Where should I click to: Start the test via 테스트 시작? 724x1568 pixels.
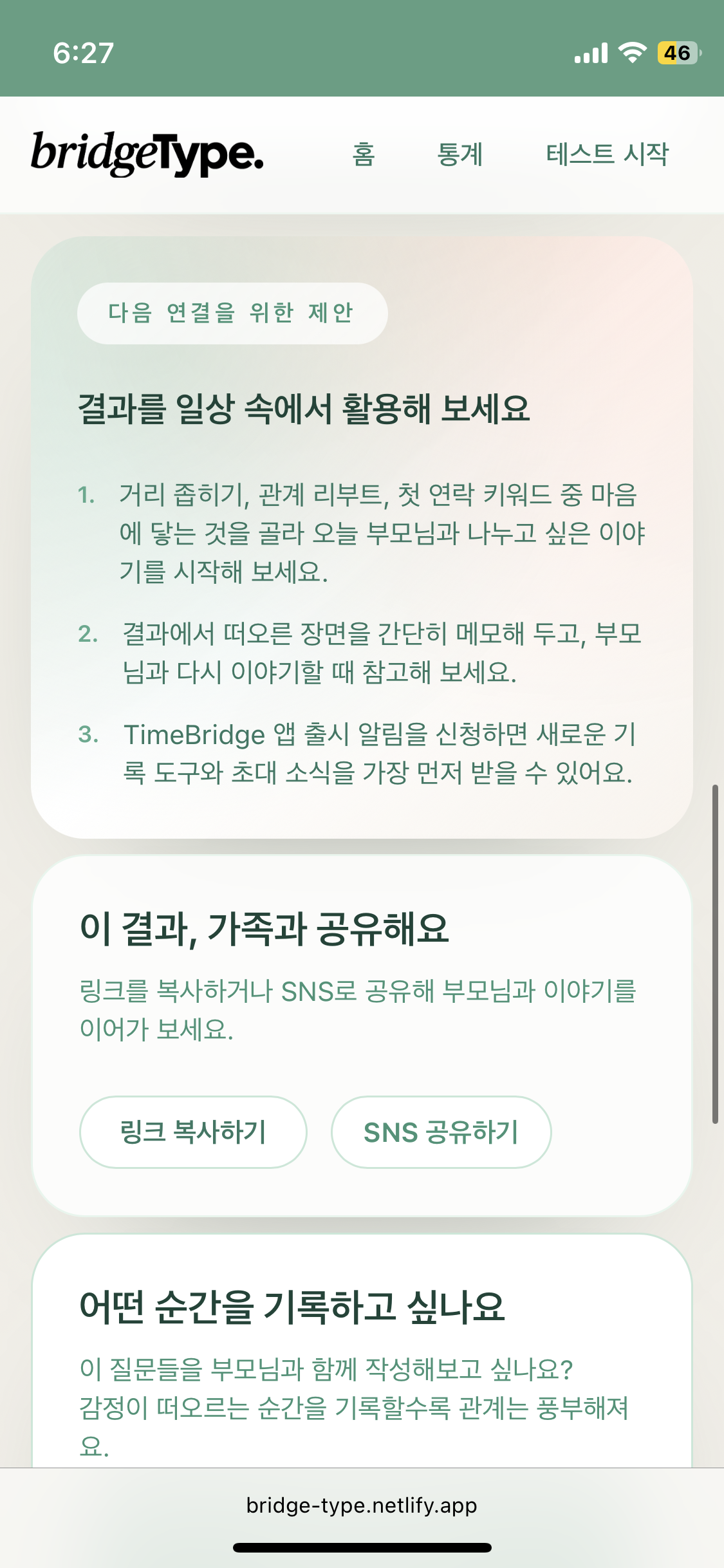[608, 154]
